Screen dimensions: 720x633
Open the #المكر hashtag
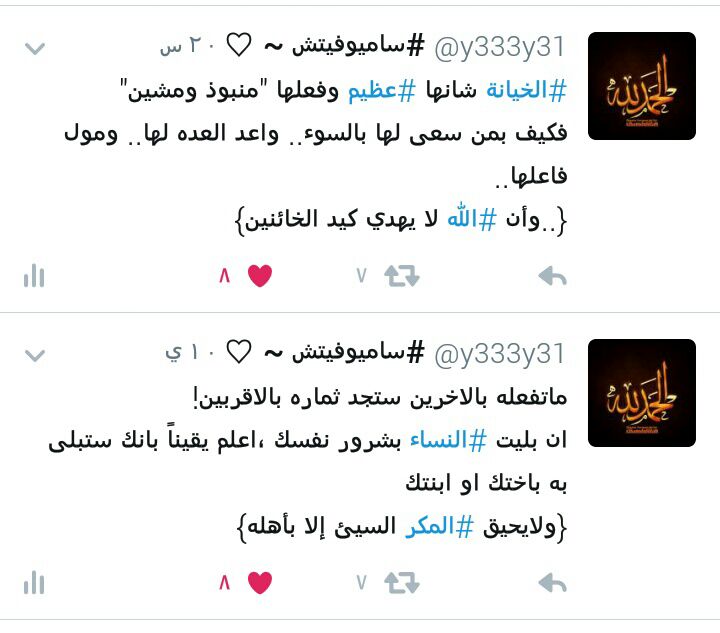[x=437, y=527]
